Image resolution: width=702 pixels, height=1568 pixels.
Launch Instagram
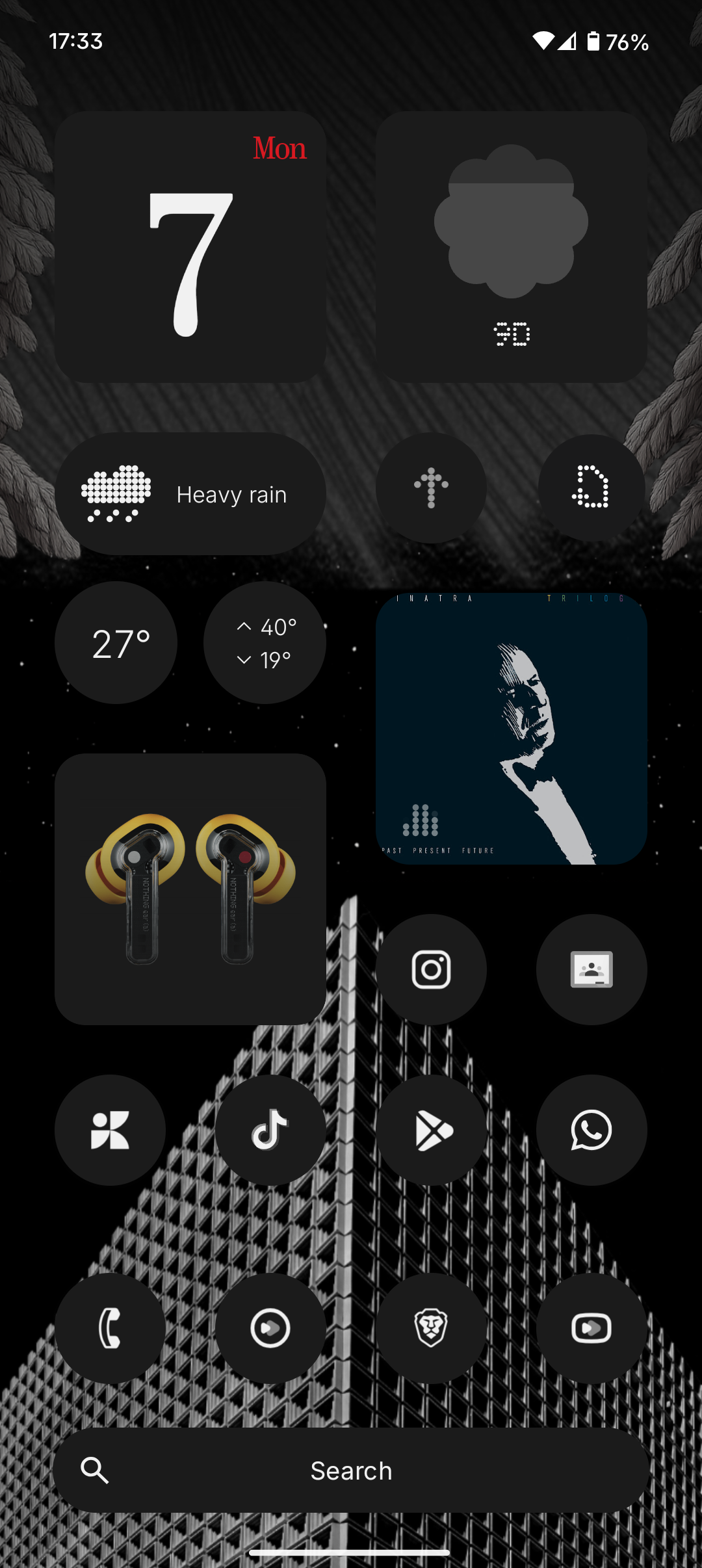click(x=431, y=969)
